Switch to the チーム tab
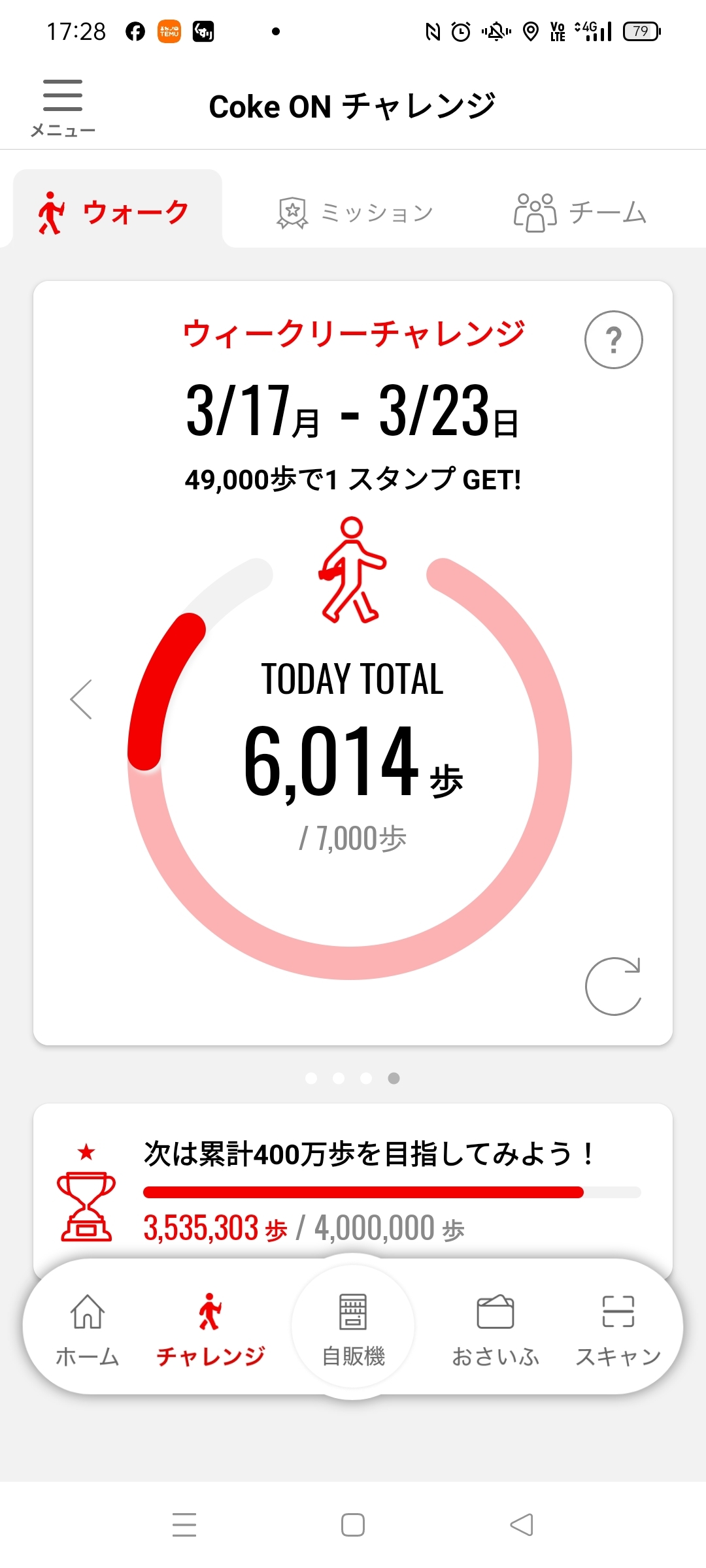Viewport: 706px width, 1568px height. (x=580, y=212)
